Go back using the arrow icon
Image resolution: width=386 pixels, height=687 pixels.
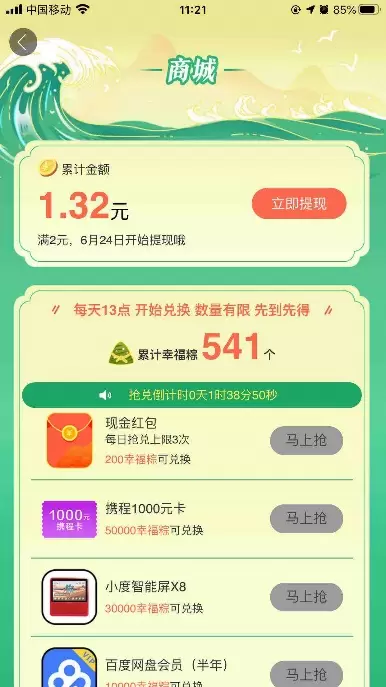pyautogui.click(x=23, y=42)
